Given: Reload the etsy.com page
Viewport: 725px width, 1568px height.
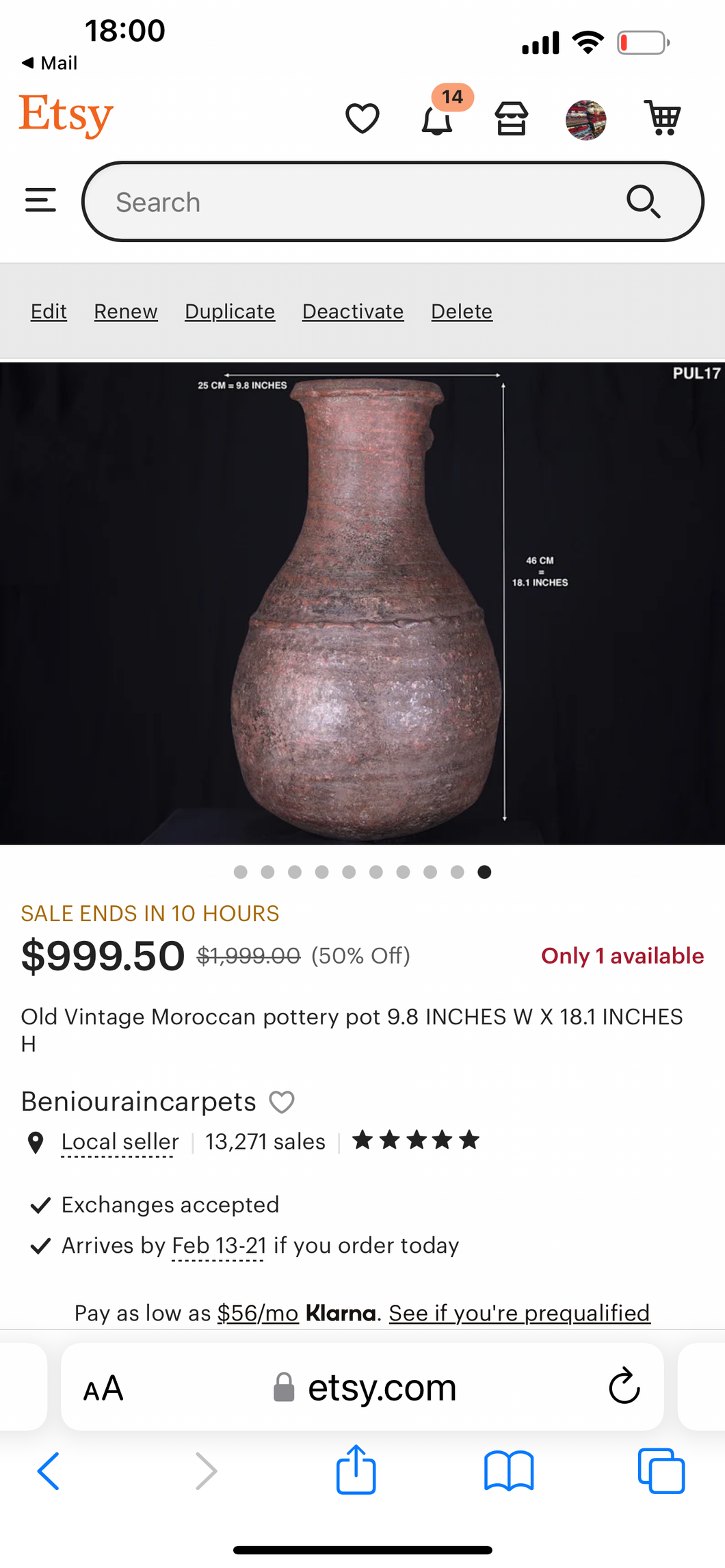Looking at the screenshot, I should [624, 1387].
